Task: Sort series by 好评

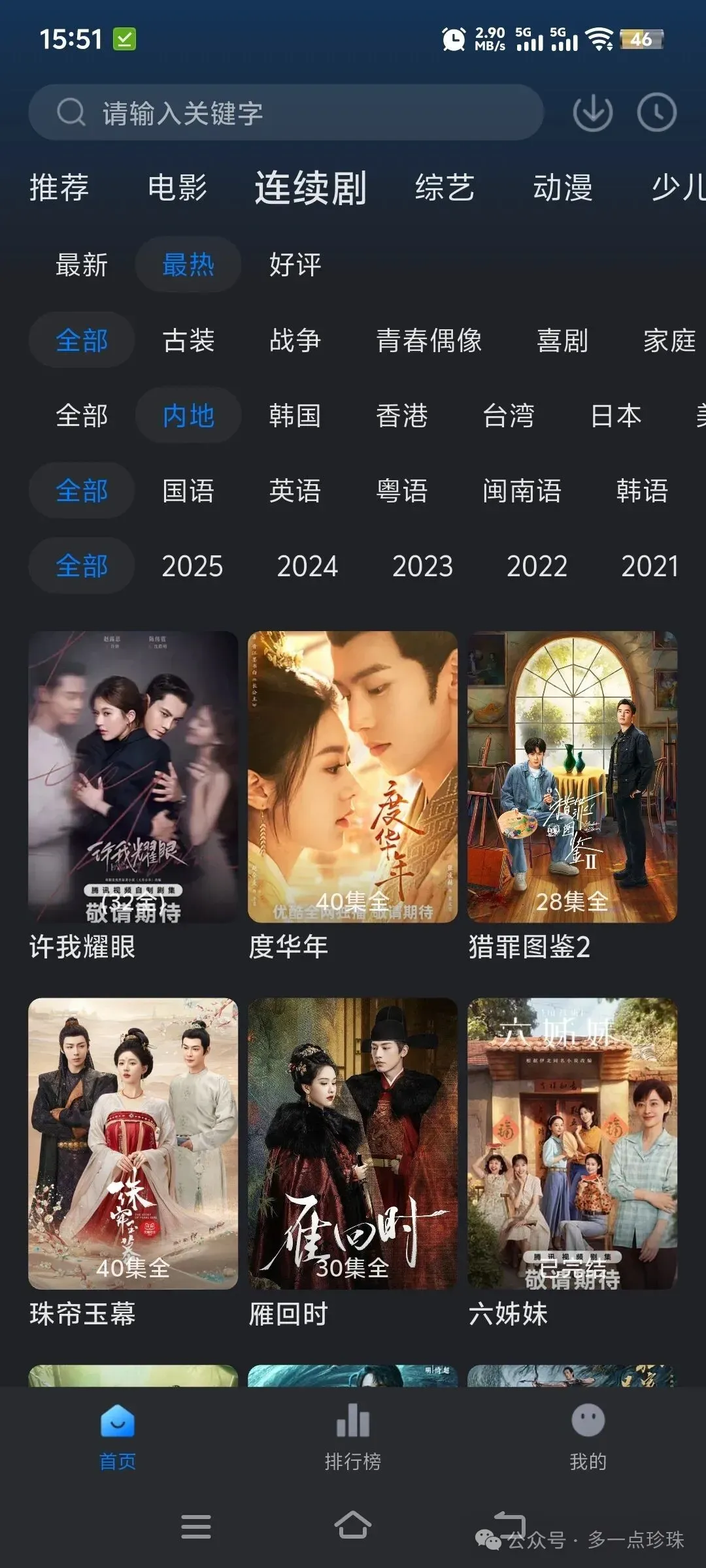Action: [x=295, y=265]
